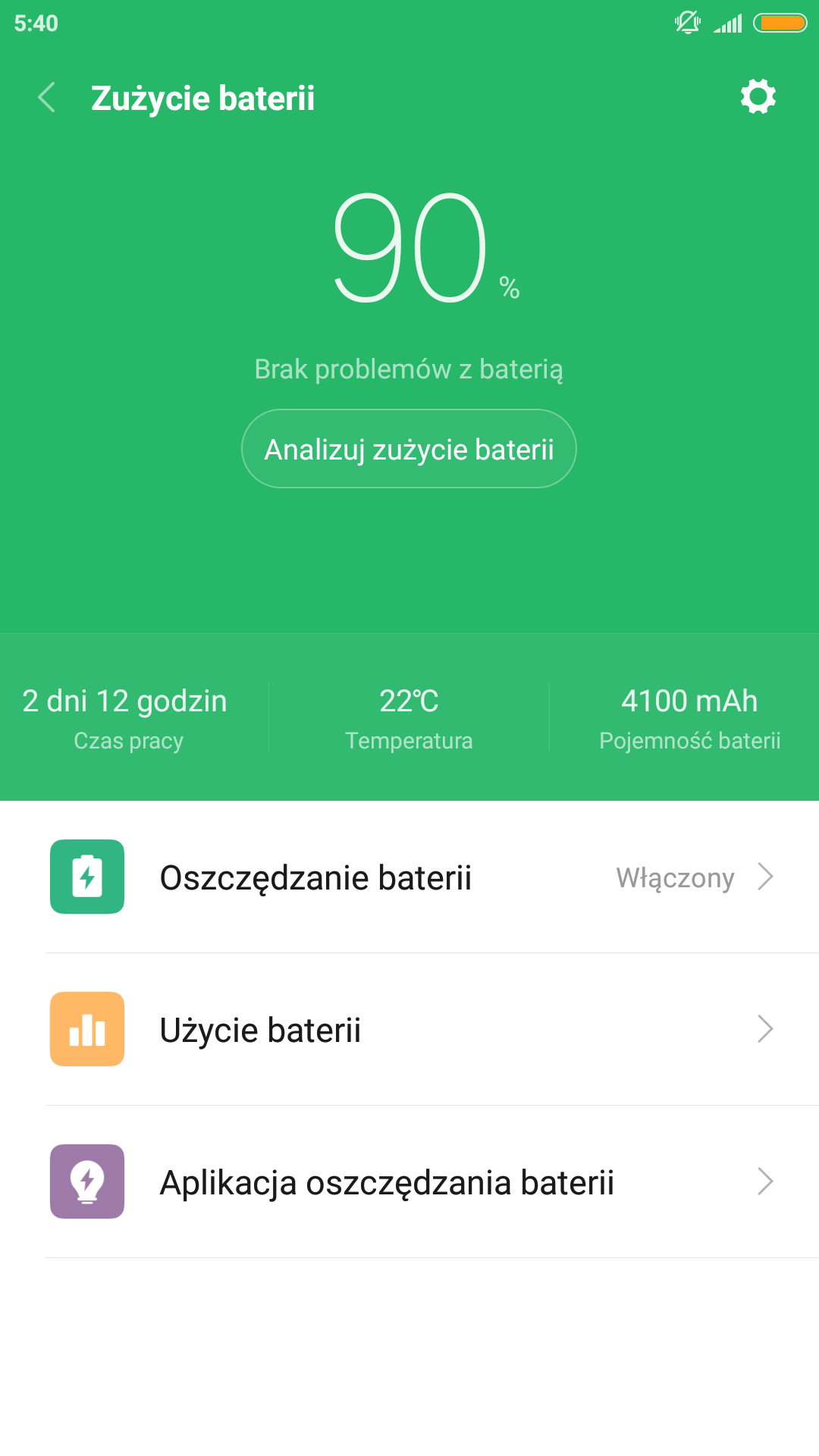Open Oszczędzanie baterii settings row
Image resolution: width=819 pixels, height=1456 pixels.
[409, 877]
